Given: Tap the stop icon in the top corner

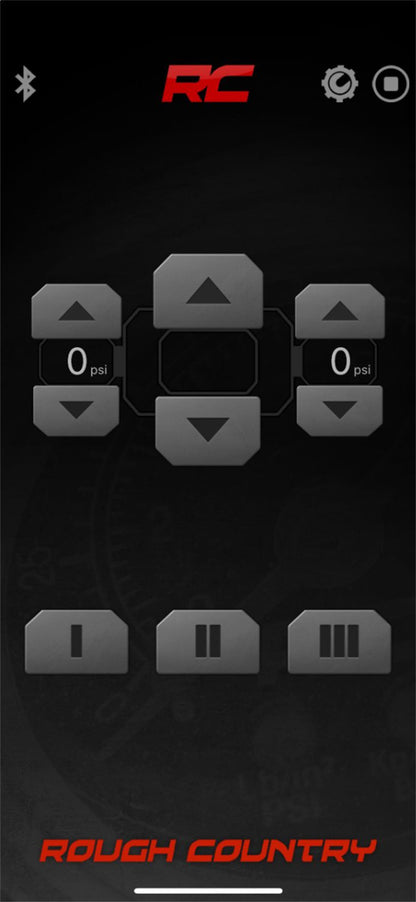Looking at the screenshot, I should pos(391,84).
